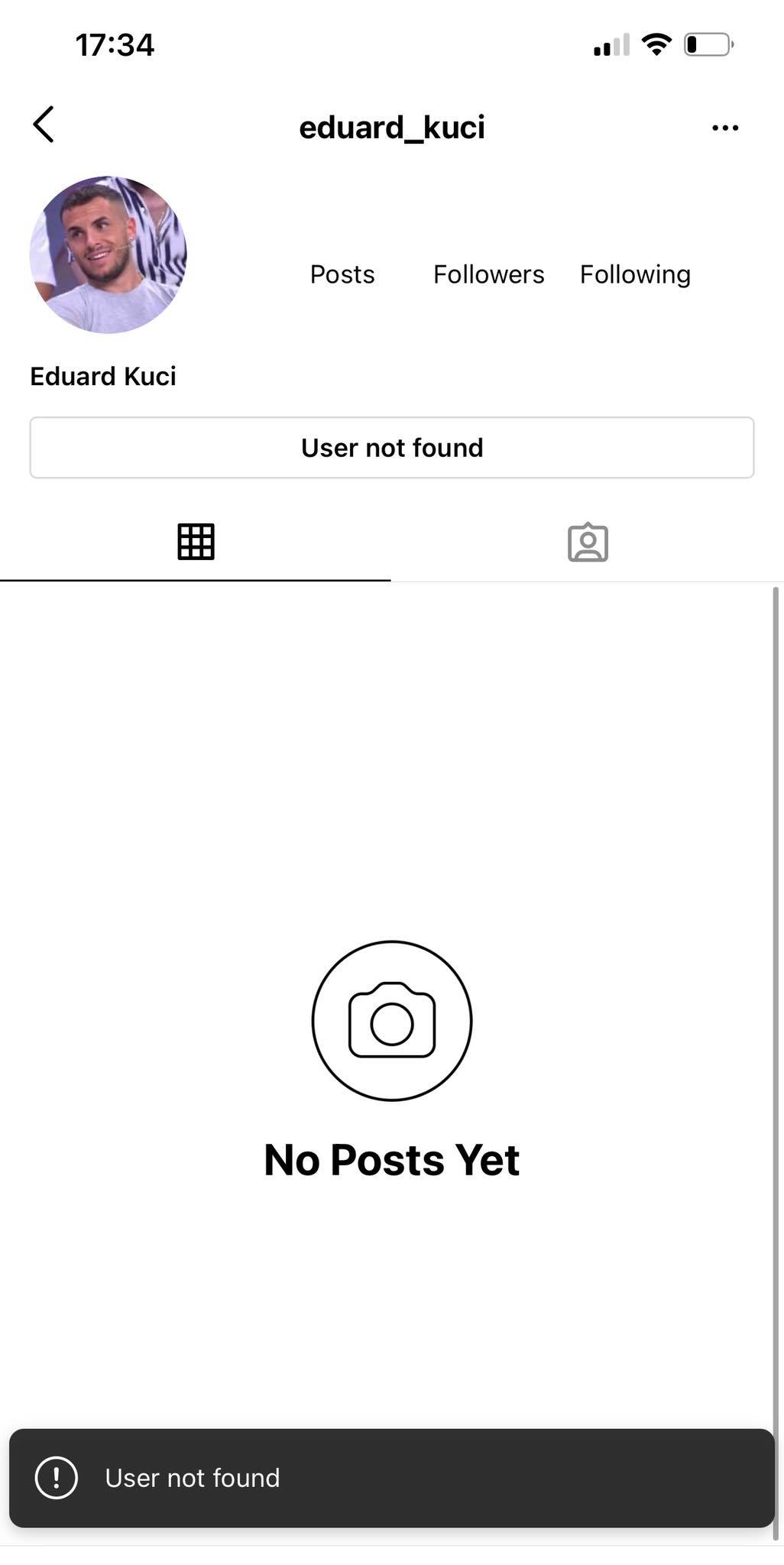Switch to the tagged photos tab
The image size is (784, 1565).
[x=588, y=543]
